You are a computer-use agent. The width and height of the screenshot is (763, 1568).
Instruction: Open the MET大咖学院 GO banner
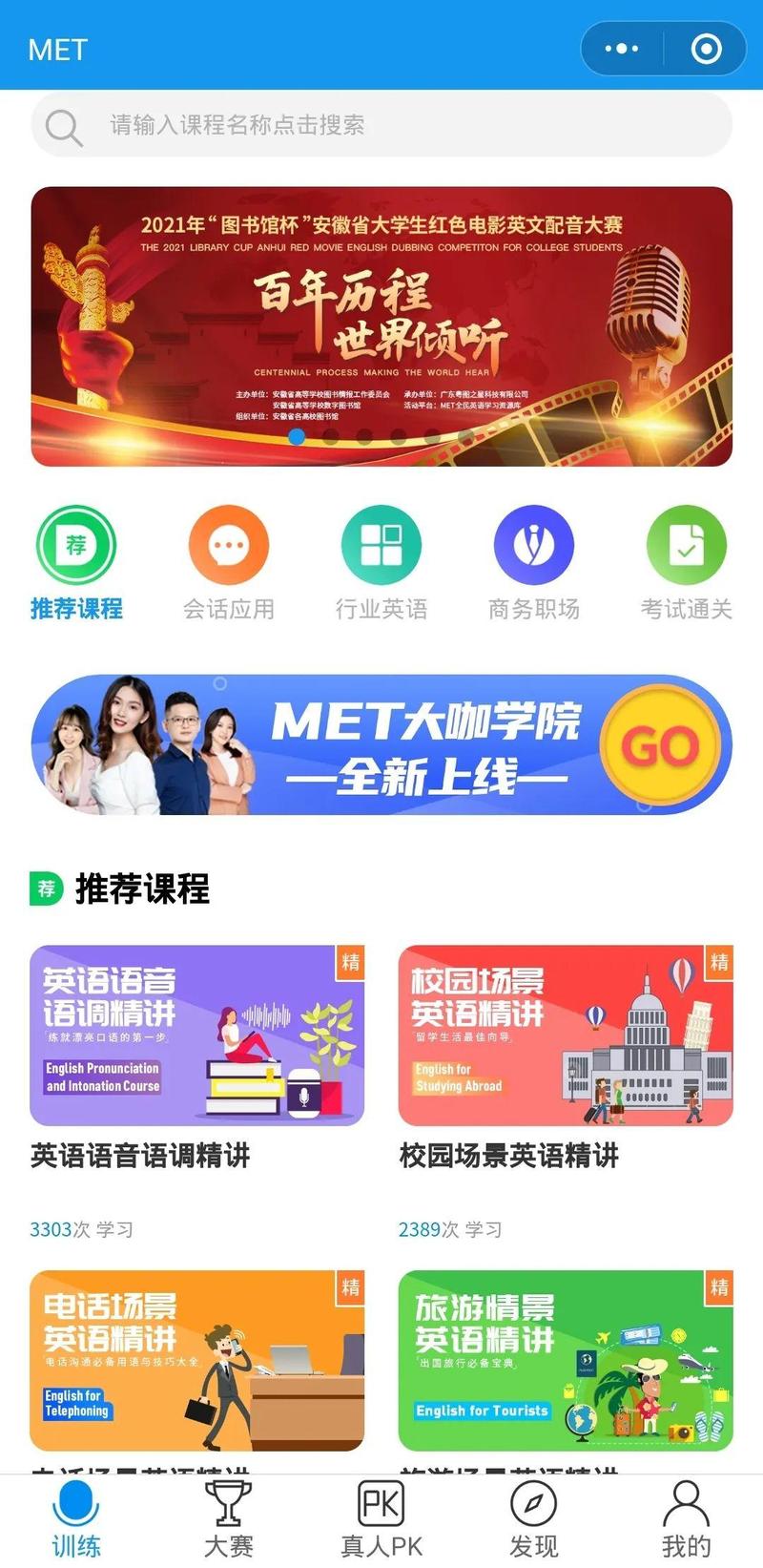click(x=381, y=745)
